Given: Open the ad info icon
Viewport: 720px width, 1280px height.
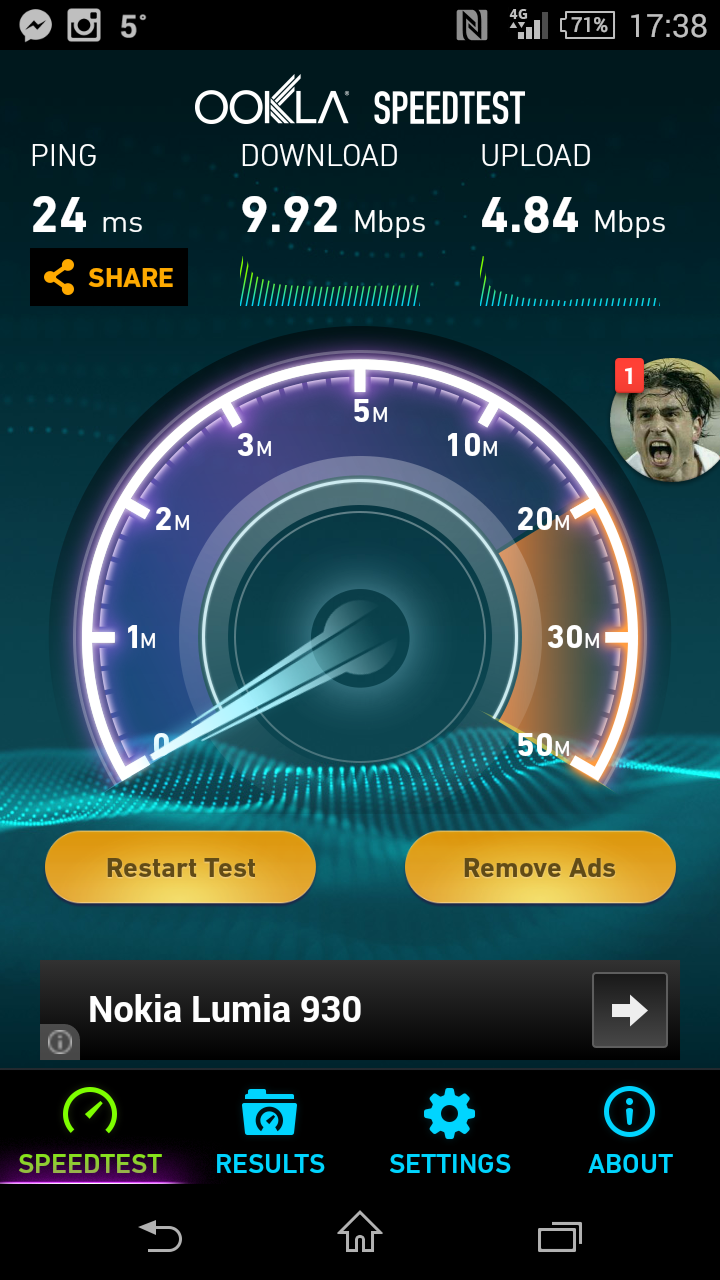Looking at the screenshot, I should click(x=60, y=1042).
